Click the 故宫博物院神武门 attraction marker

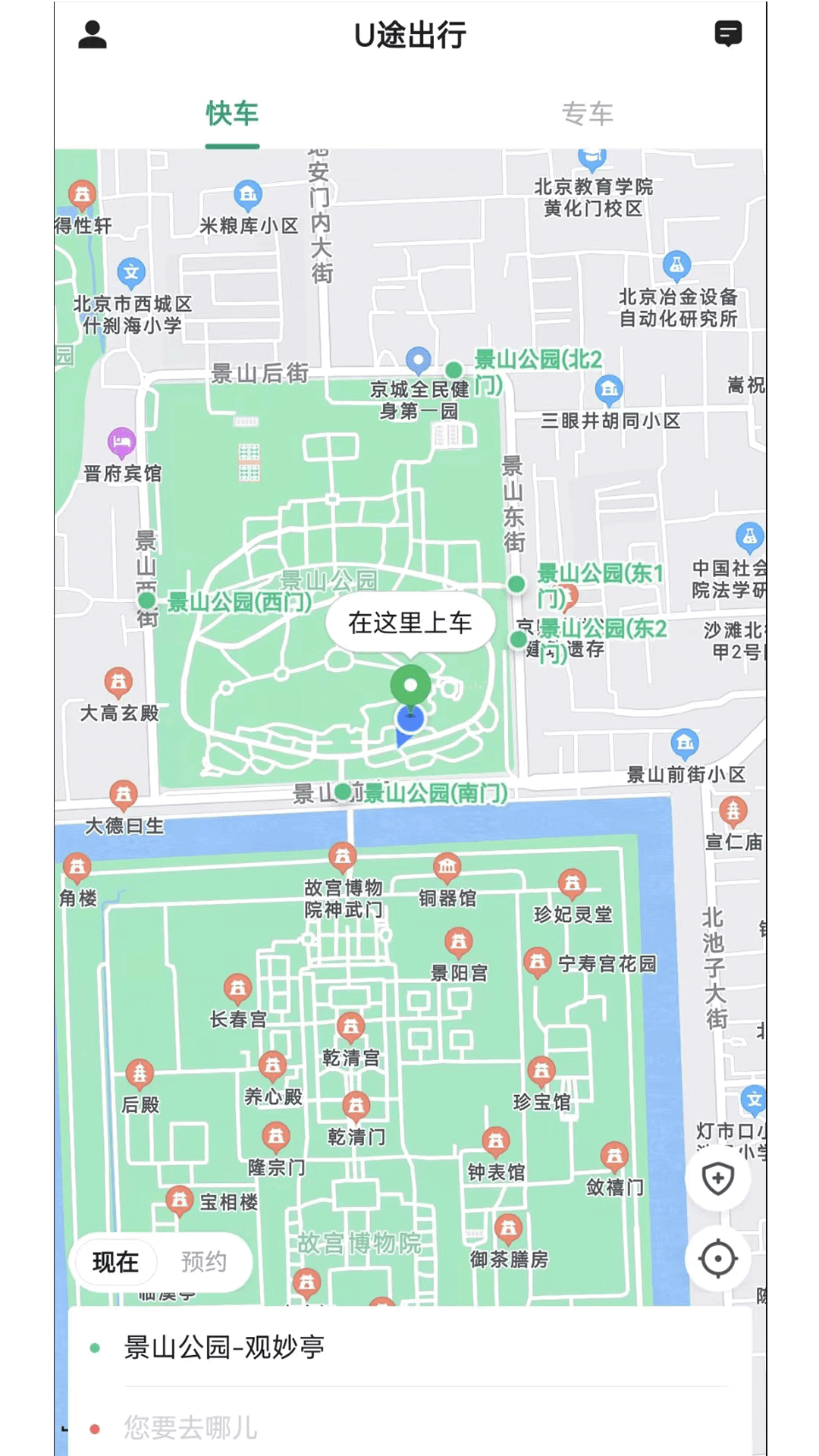click(343, 856)
